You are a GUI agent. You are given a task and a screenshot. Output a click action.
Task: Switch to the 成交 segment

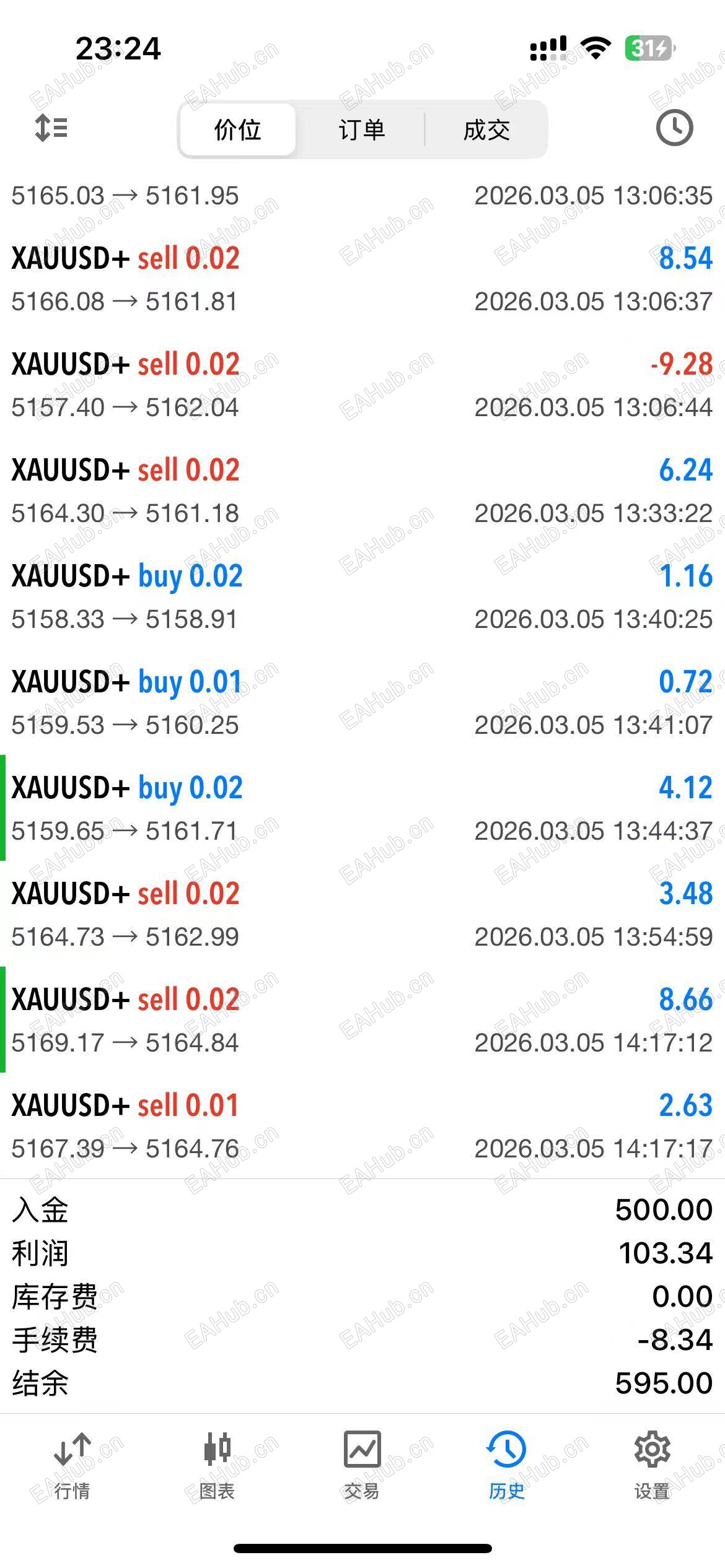[486, 130]
